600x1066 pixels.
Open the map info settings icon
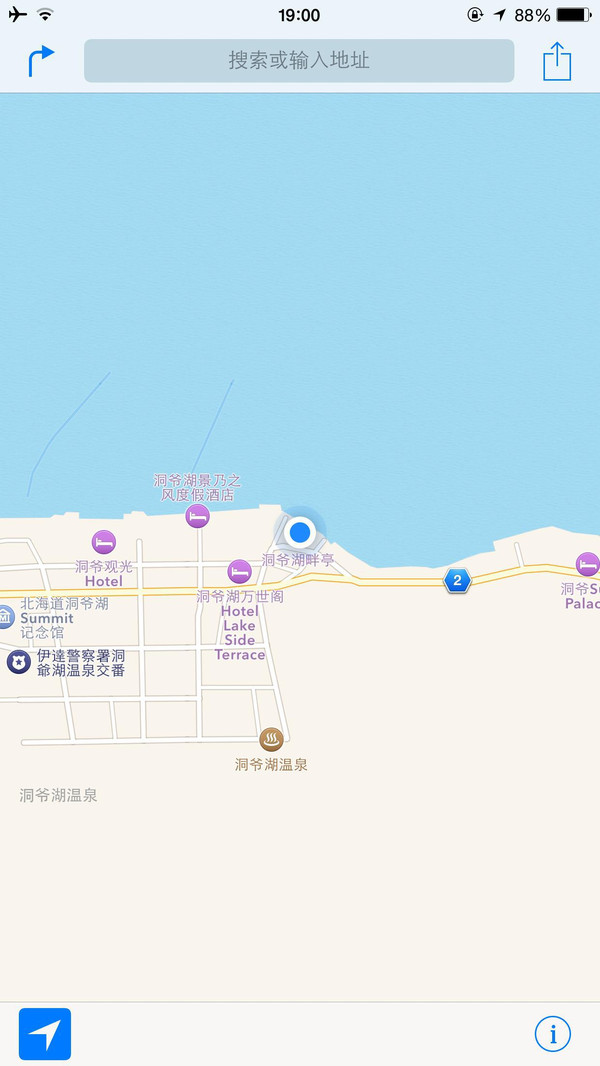[553, 1033]
